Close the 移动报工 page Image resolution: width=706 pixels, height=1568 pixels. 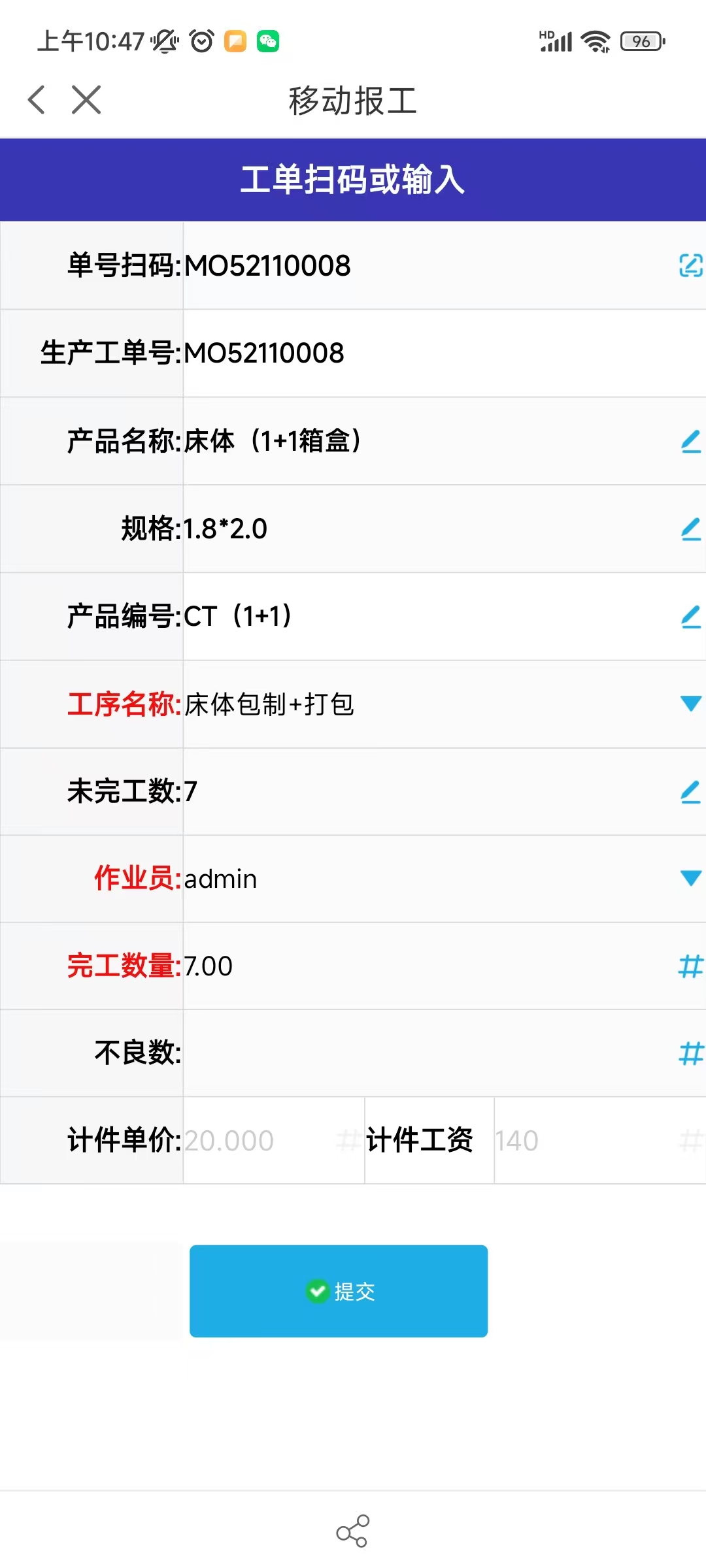[x=86, y=100]
